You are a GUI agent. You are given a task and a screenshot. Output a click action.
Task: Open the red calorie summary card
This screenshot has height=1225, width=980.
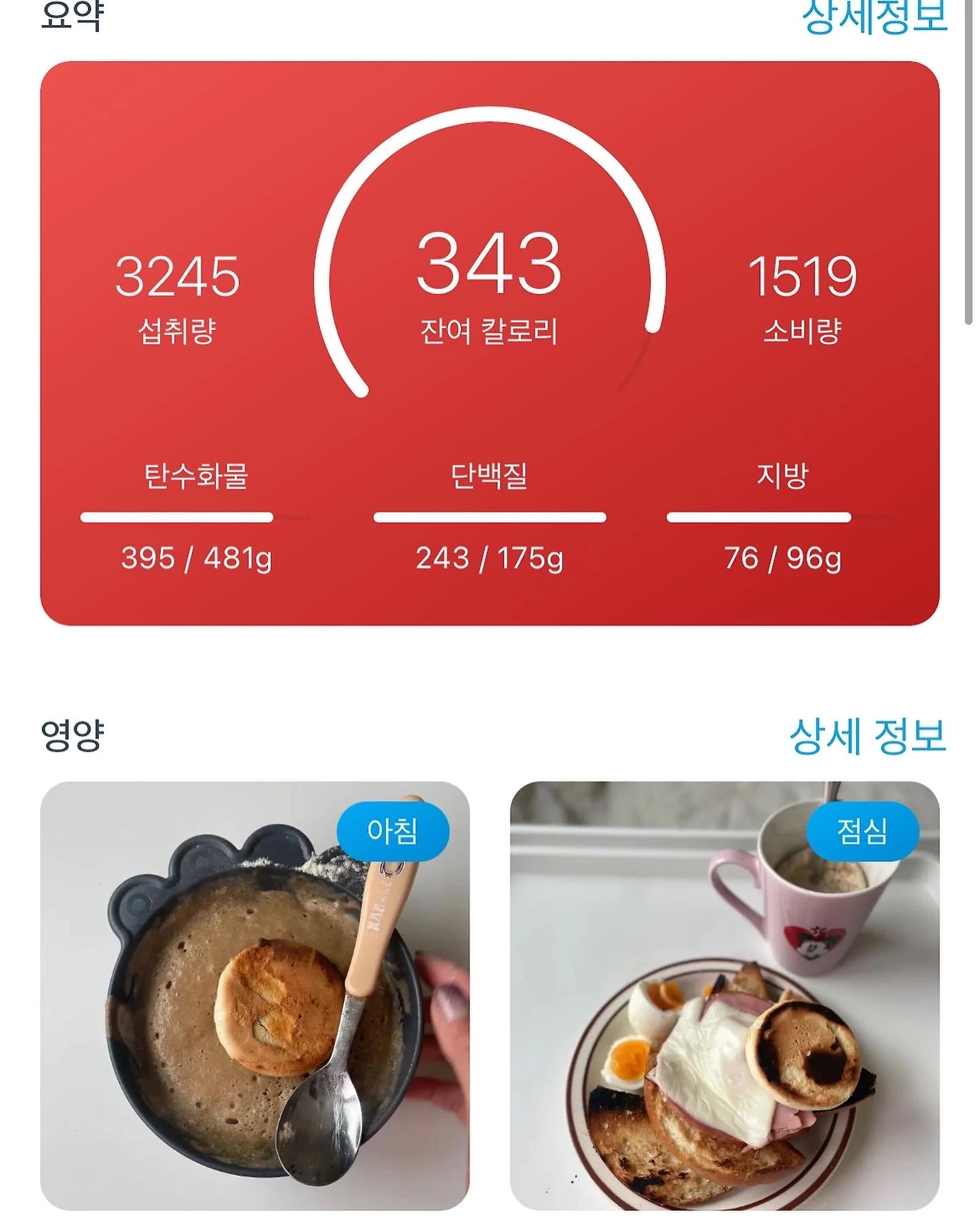[489, 413]
